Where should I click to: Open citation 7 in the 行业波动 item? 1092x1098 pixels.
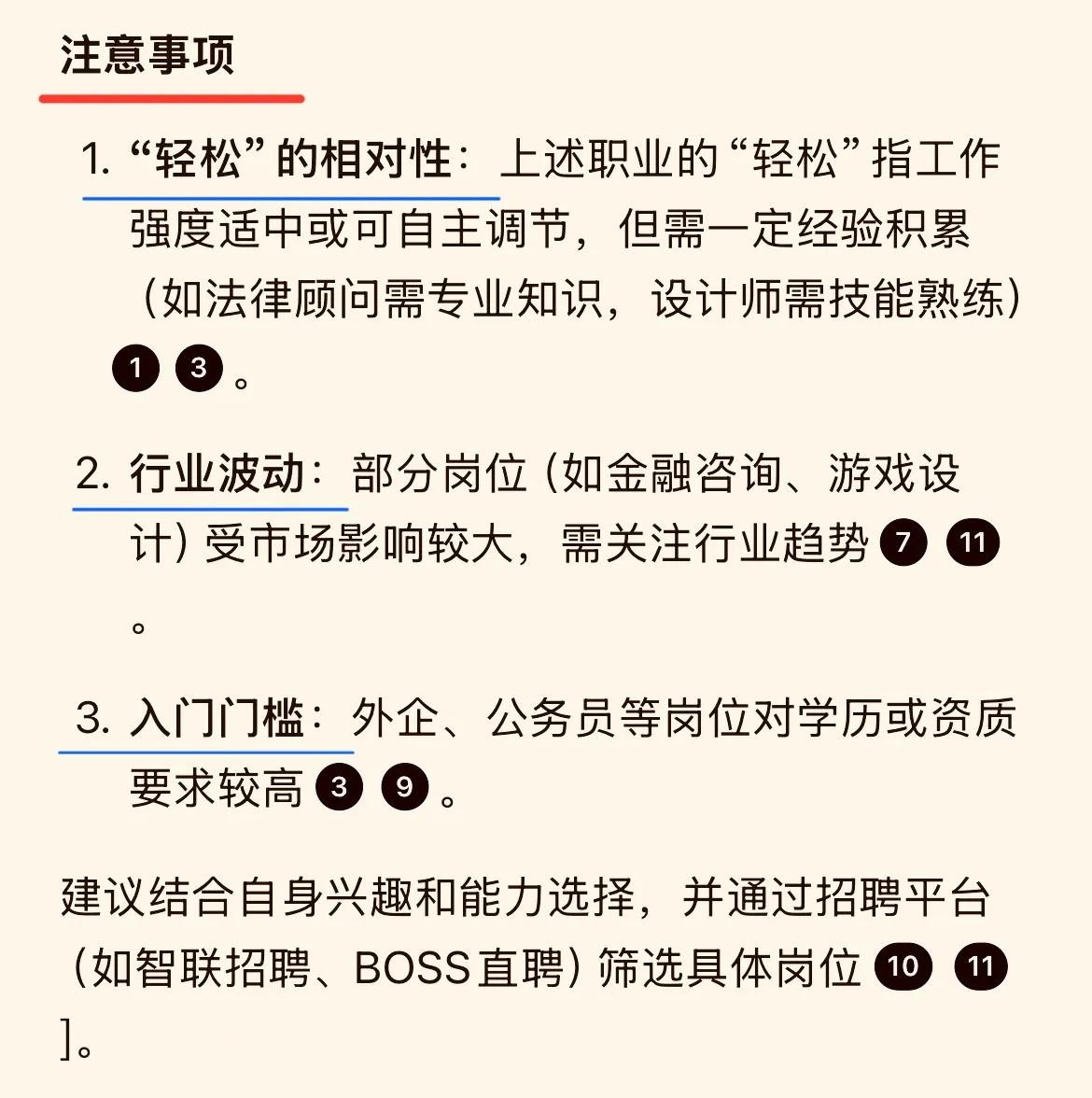(903, 542)
